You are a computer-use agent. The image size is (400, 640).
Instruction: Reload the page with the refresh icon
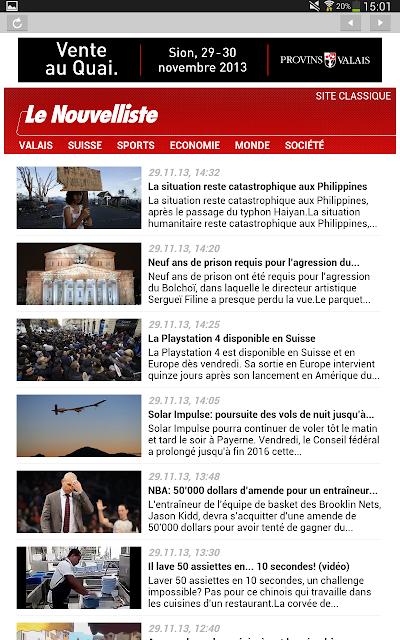coord(17,23)
